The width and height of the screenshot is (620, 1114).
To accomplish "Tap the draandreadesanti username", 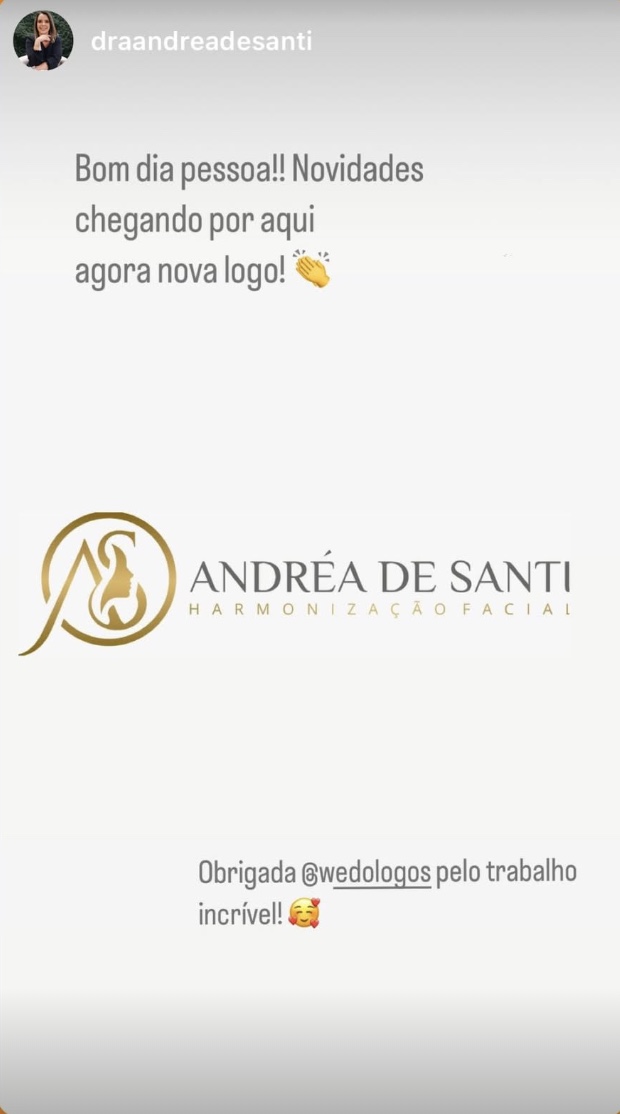I will [202, 41].
